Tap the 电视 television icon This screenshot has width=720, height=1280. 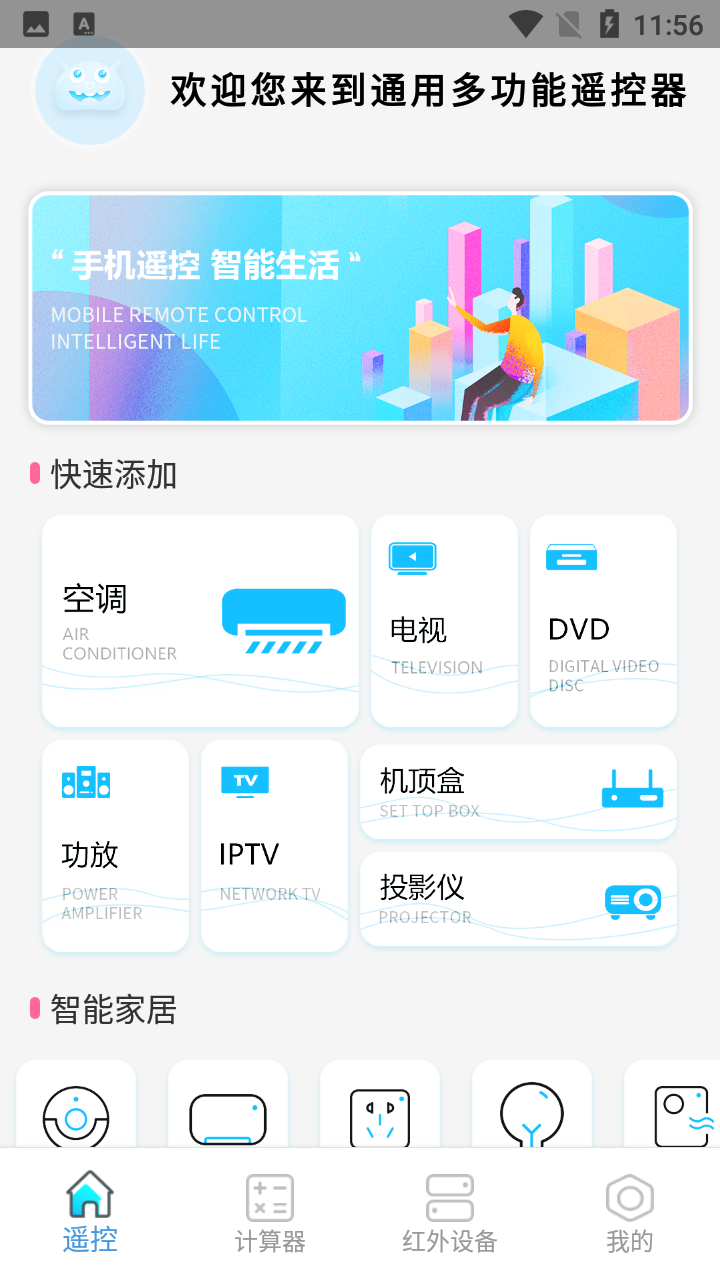pos(412,558)
